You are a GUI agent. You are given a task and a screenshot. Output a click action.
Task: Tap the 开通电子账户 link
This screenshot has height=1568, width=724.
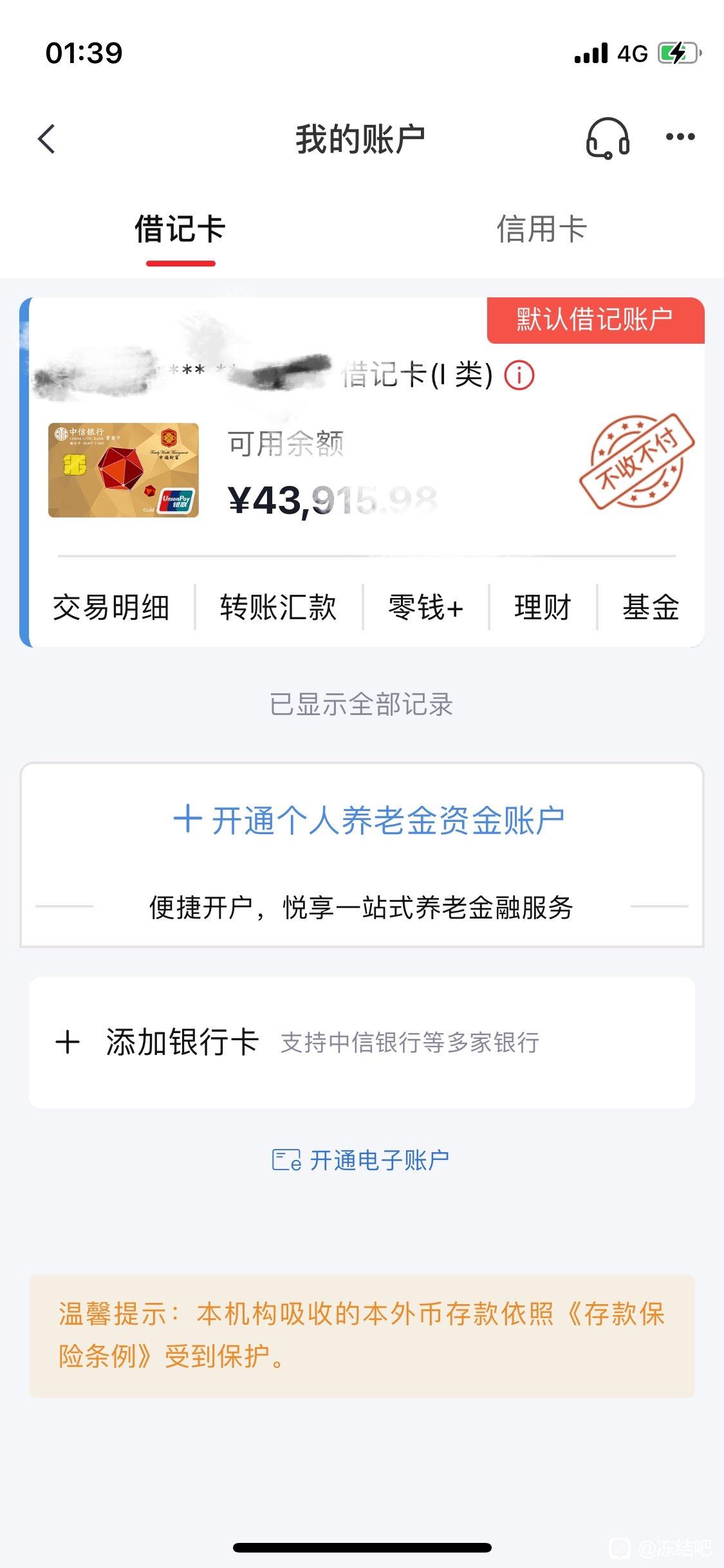(x=361, y=1161)
